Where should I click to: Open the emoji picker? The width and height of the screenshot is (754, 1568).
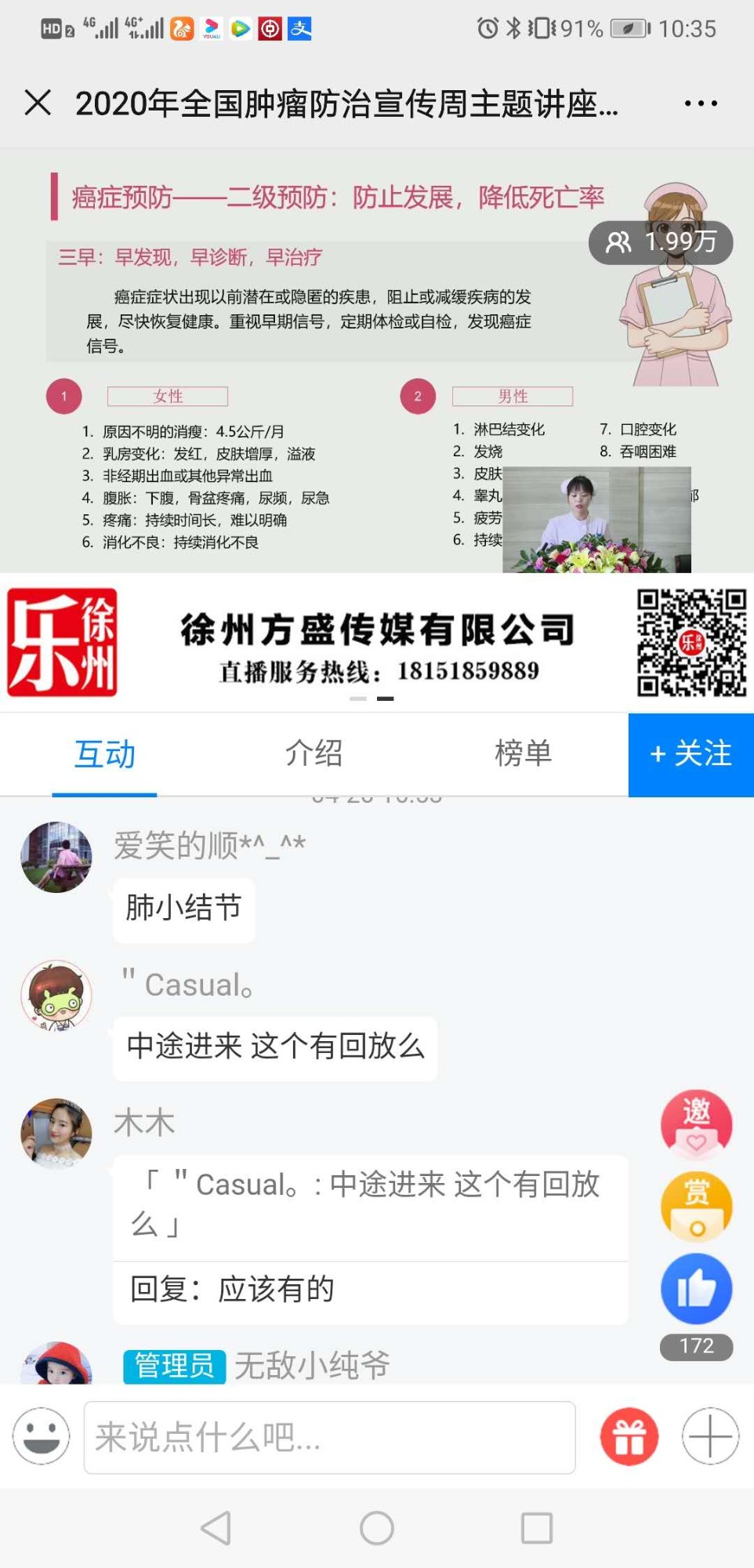click(x=41, y=1436)
